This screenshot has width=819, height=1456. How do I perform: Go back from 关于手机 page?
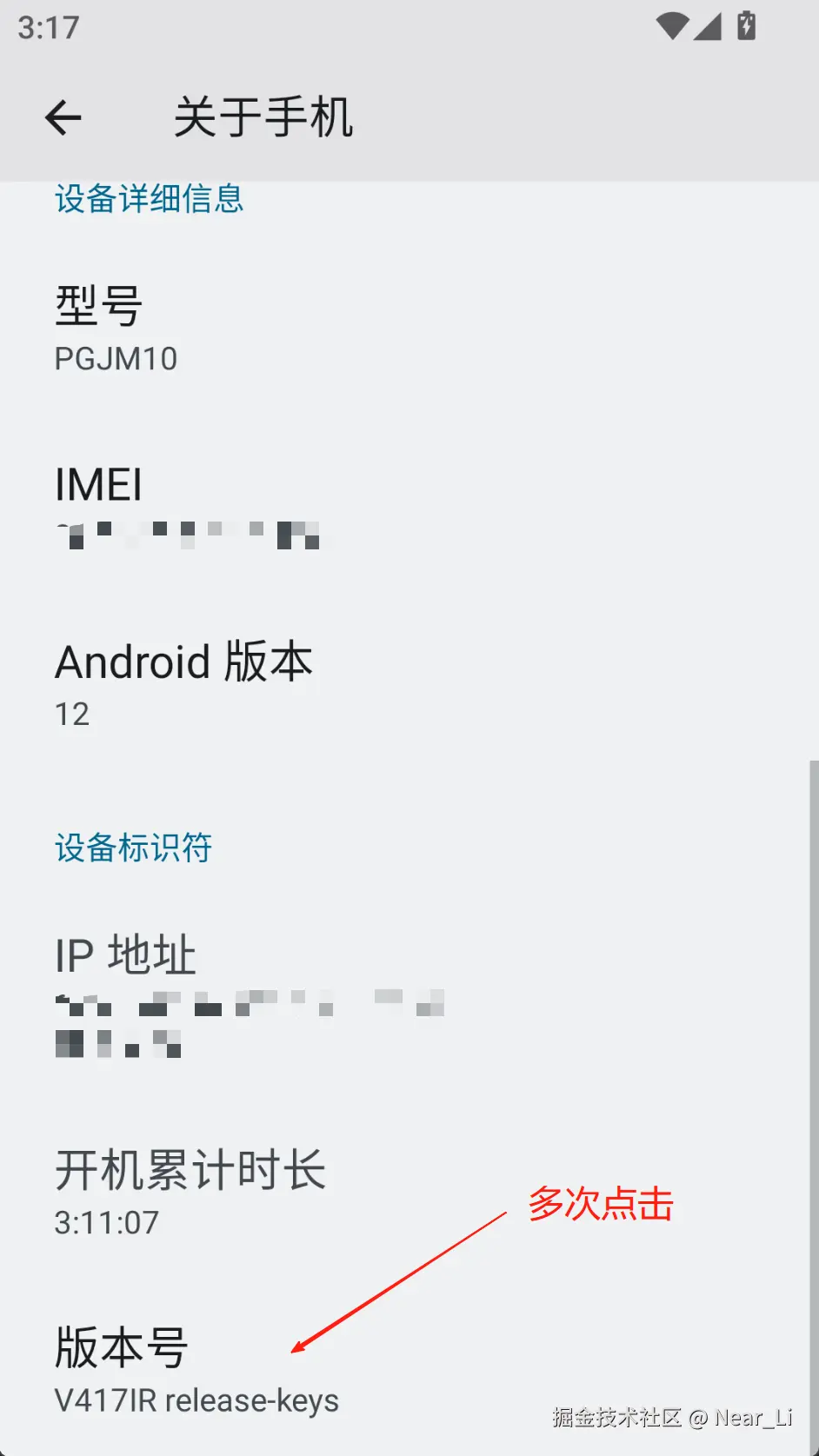click(x=63, y=117)
